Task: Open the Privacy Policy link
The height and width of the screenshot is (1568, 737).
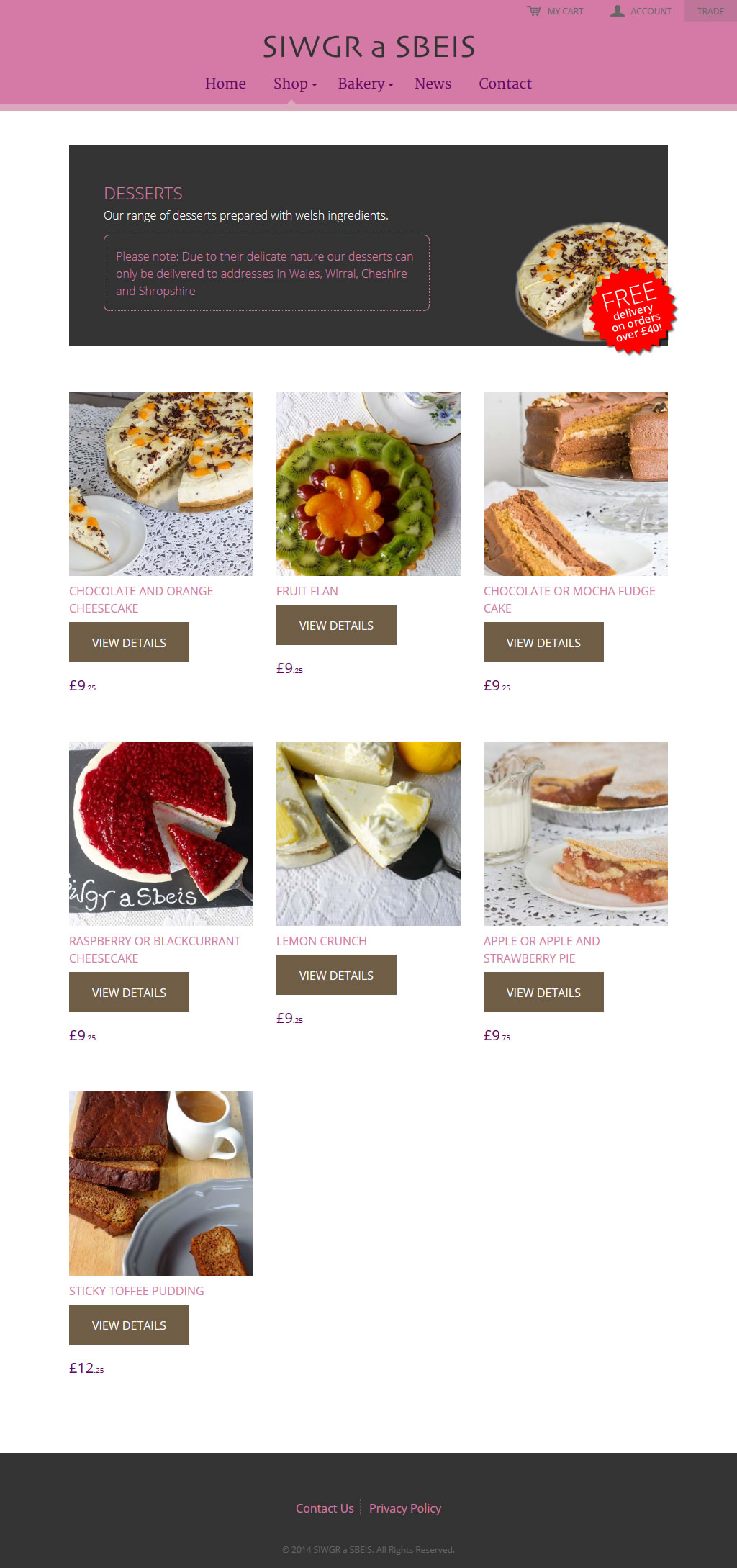Action: pyautogui.click(x=404, y=1508)
